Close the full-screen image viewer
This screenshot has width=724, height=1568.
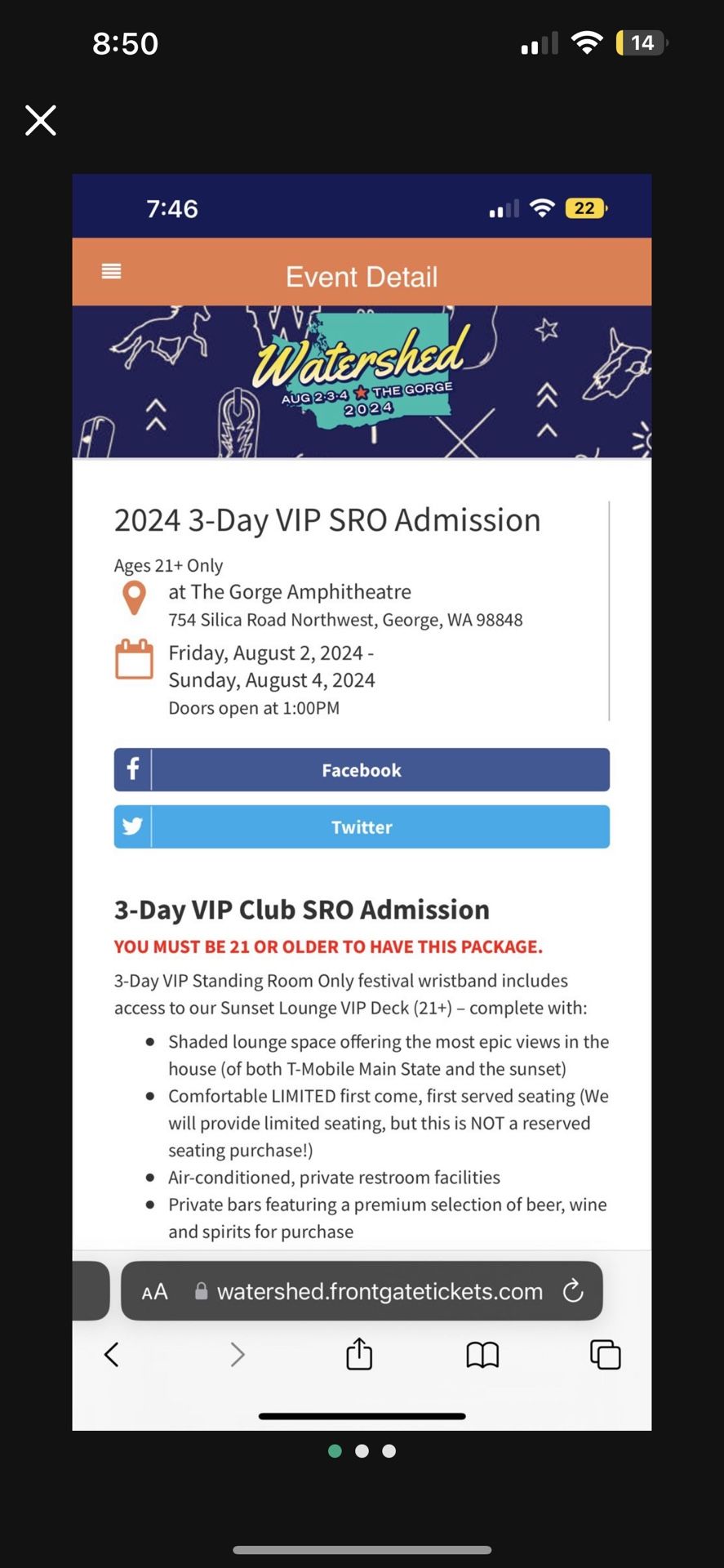point(40,120)
